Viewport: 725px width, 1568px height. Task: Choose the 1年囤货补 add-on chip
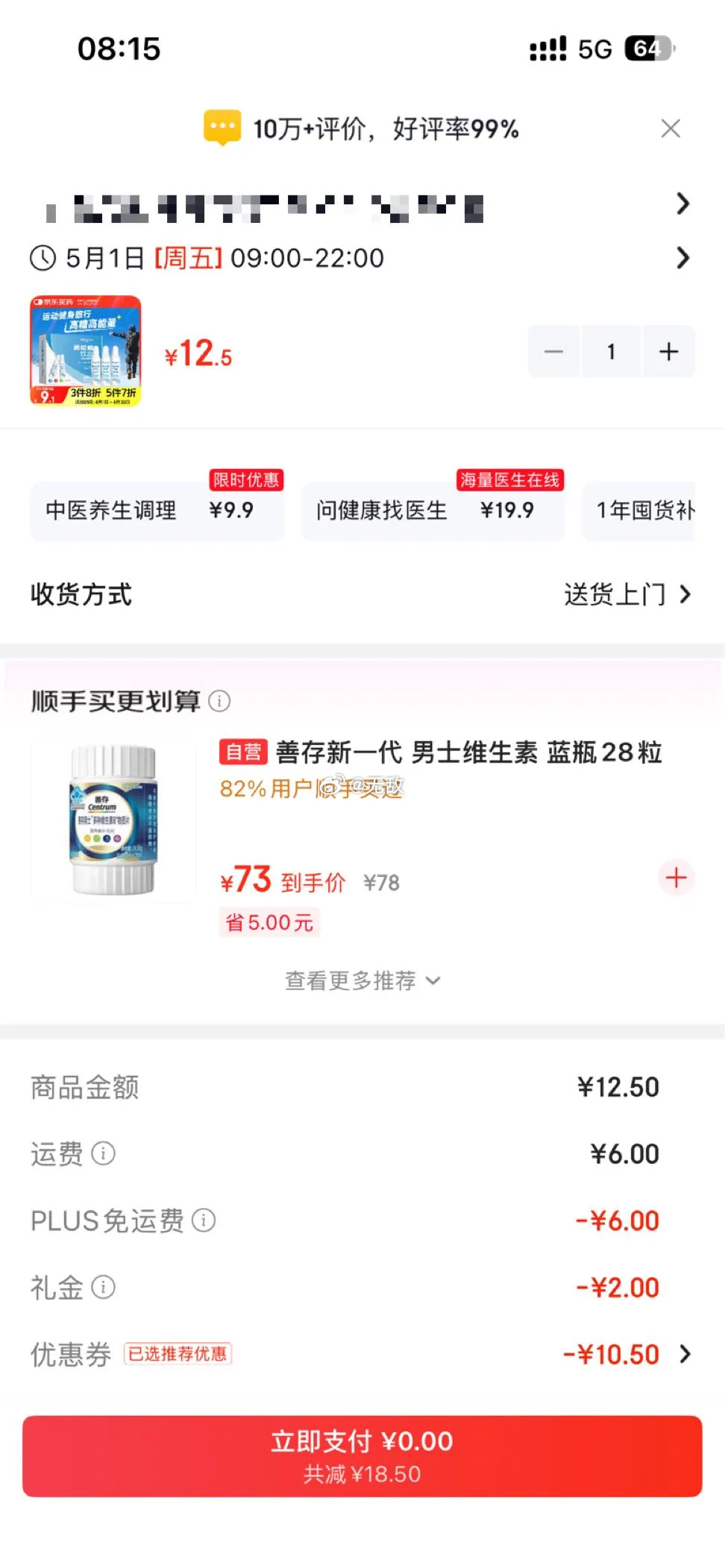click(x=643, y=510)
